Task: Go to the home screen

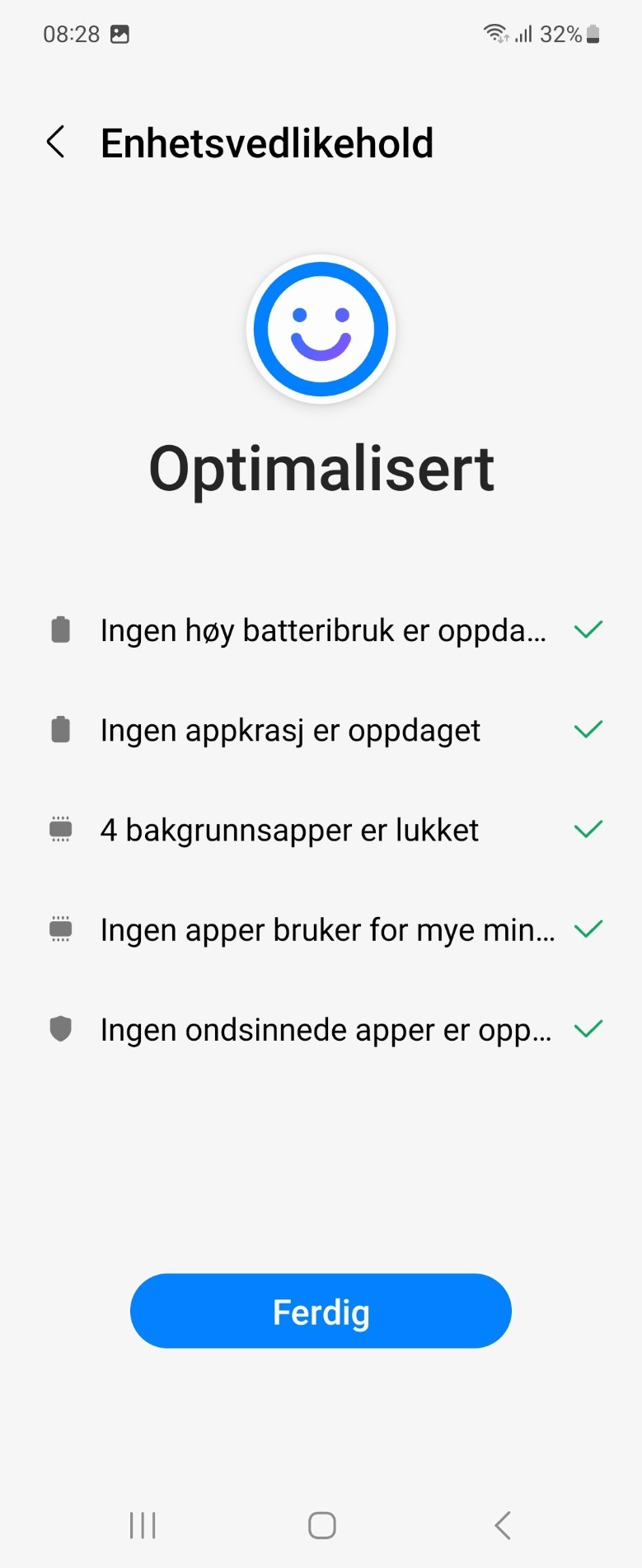Action: (x=321, y=1525)
